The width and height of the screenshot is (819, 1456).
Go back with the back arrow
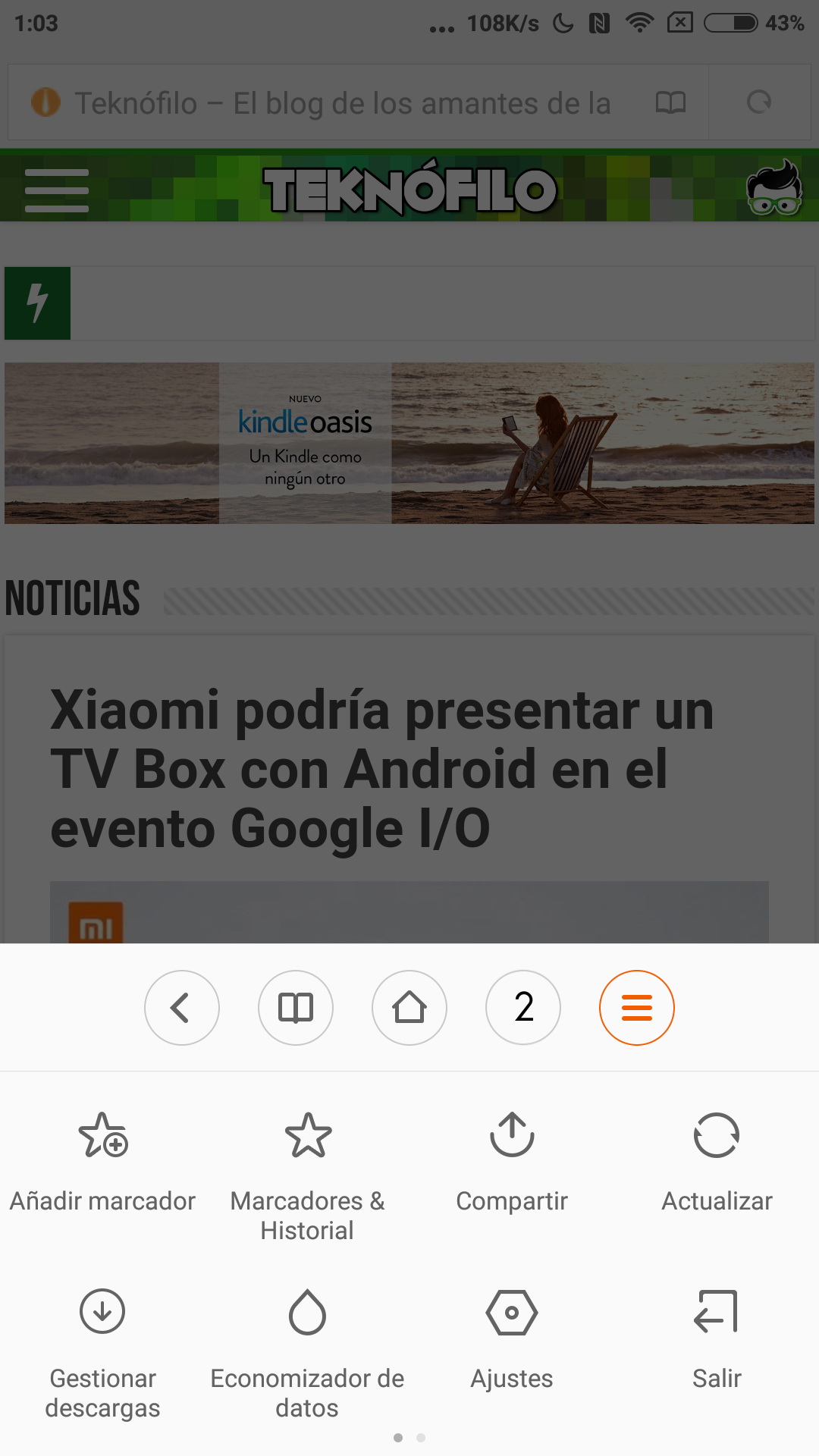pyautogui.click(x=182, y=1008)
